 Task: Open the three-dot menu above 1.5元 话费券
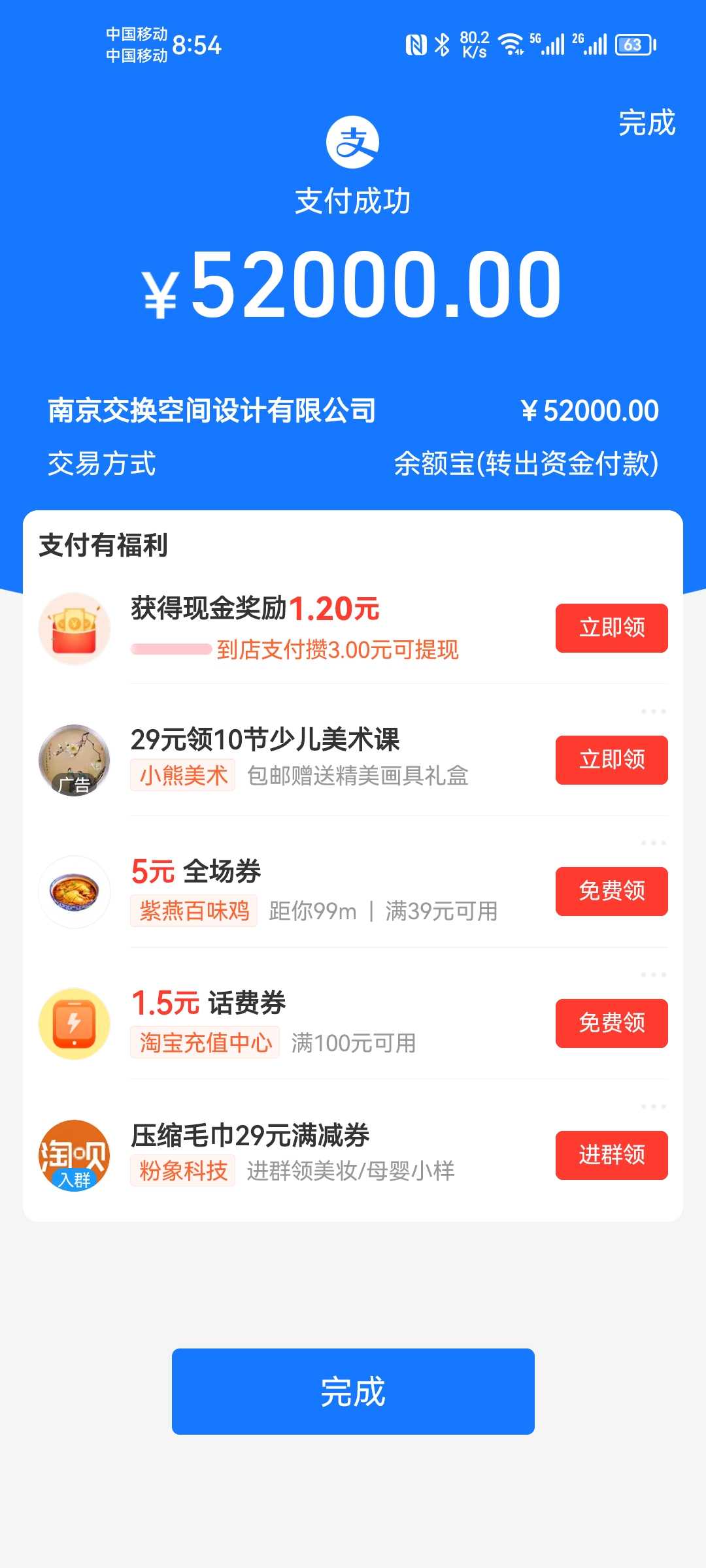[653, 975]
